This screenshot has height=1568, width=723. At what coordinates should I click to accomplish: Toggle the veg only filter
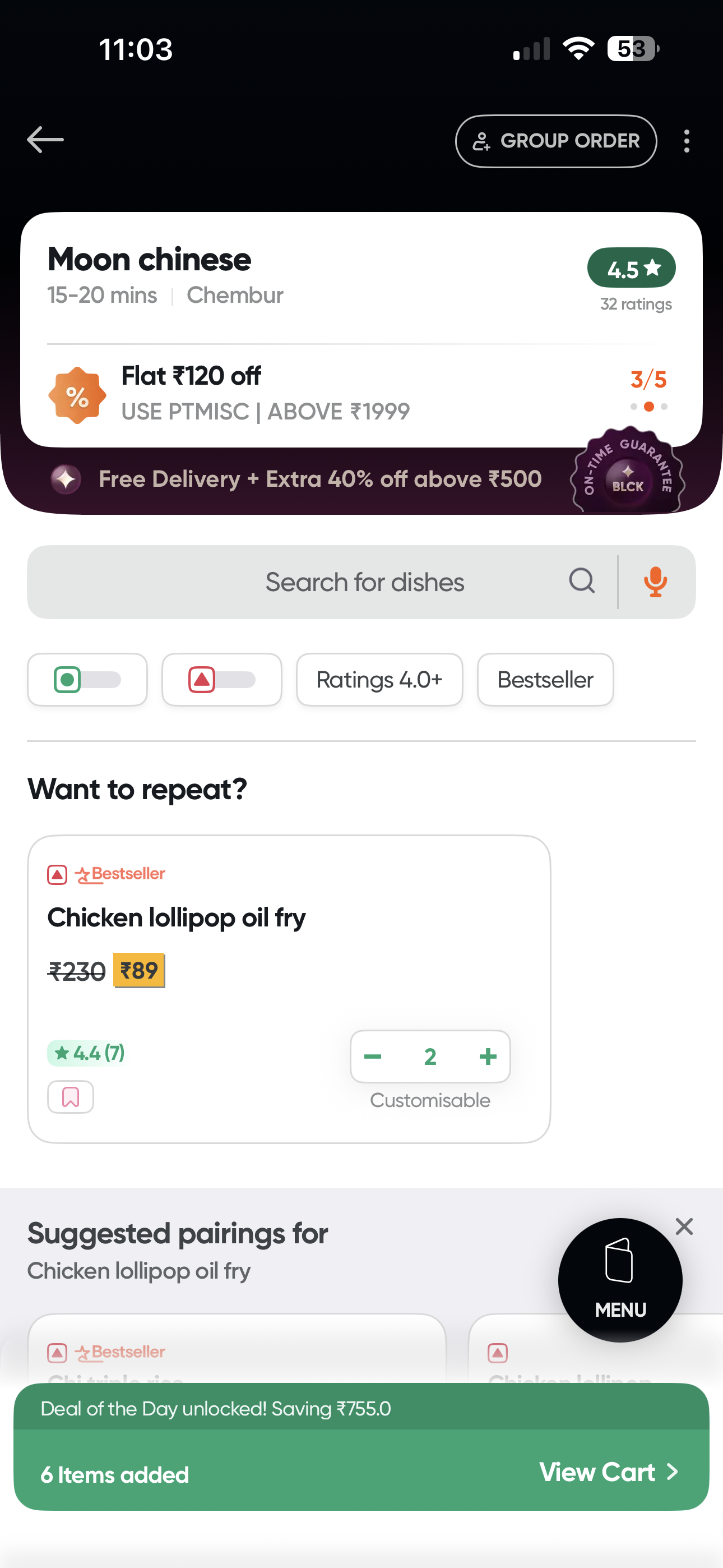pos(87,680)
